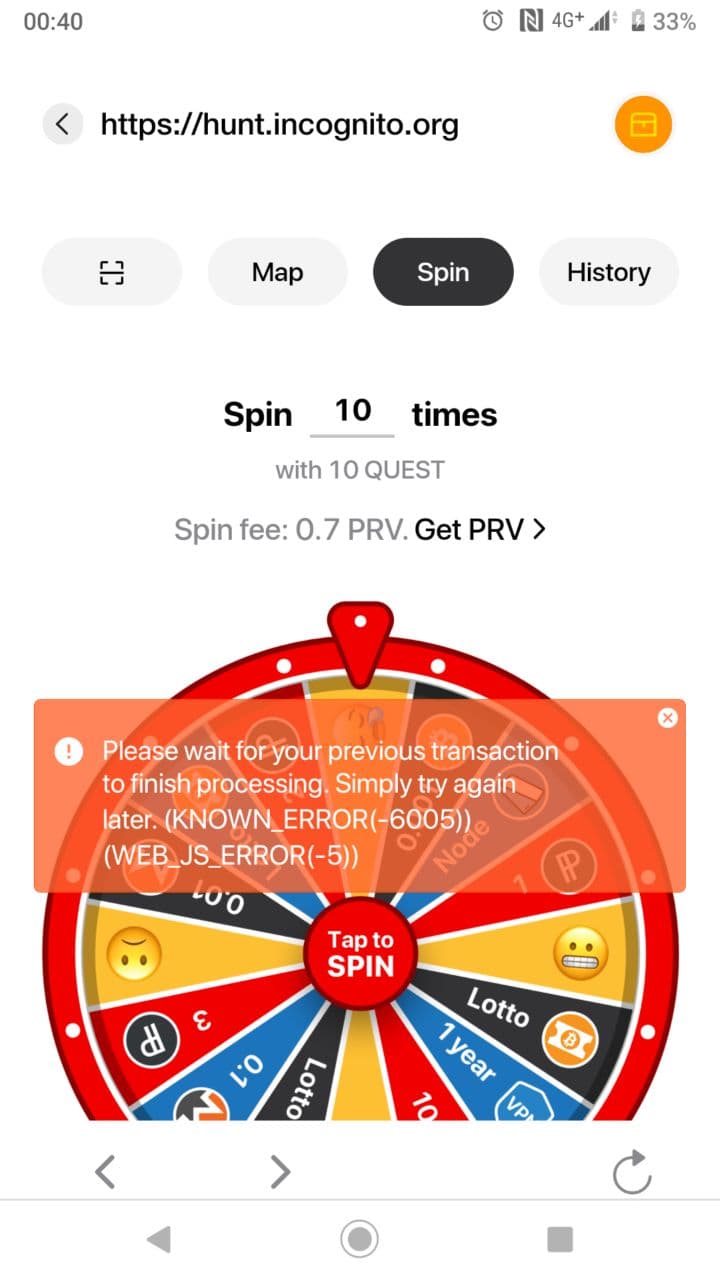Image resolution: width=720 pixels, height=1280 pixels.
Task: Edit the number of spins field
Action: coord(353,413)
